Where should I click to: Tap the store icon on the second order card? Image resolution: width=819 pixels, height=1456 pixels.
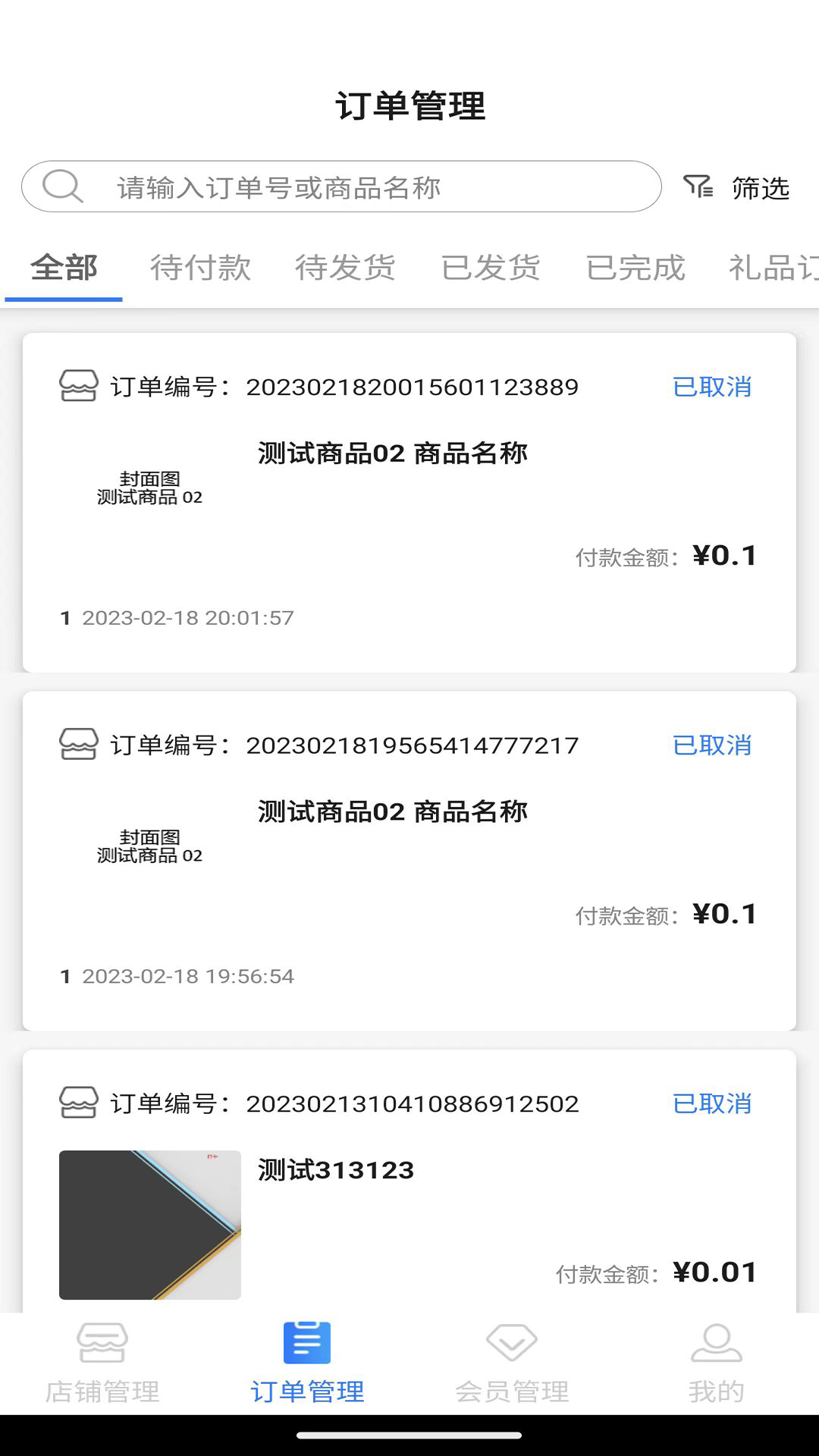point(78,745)
